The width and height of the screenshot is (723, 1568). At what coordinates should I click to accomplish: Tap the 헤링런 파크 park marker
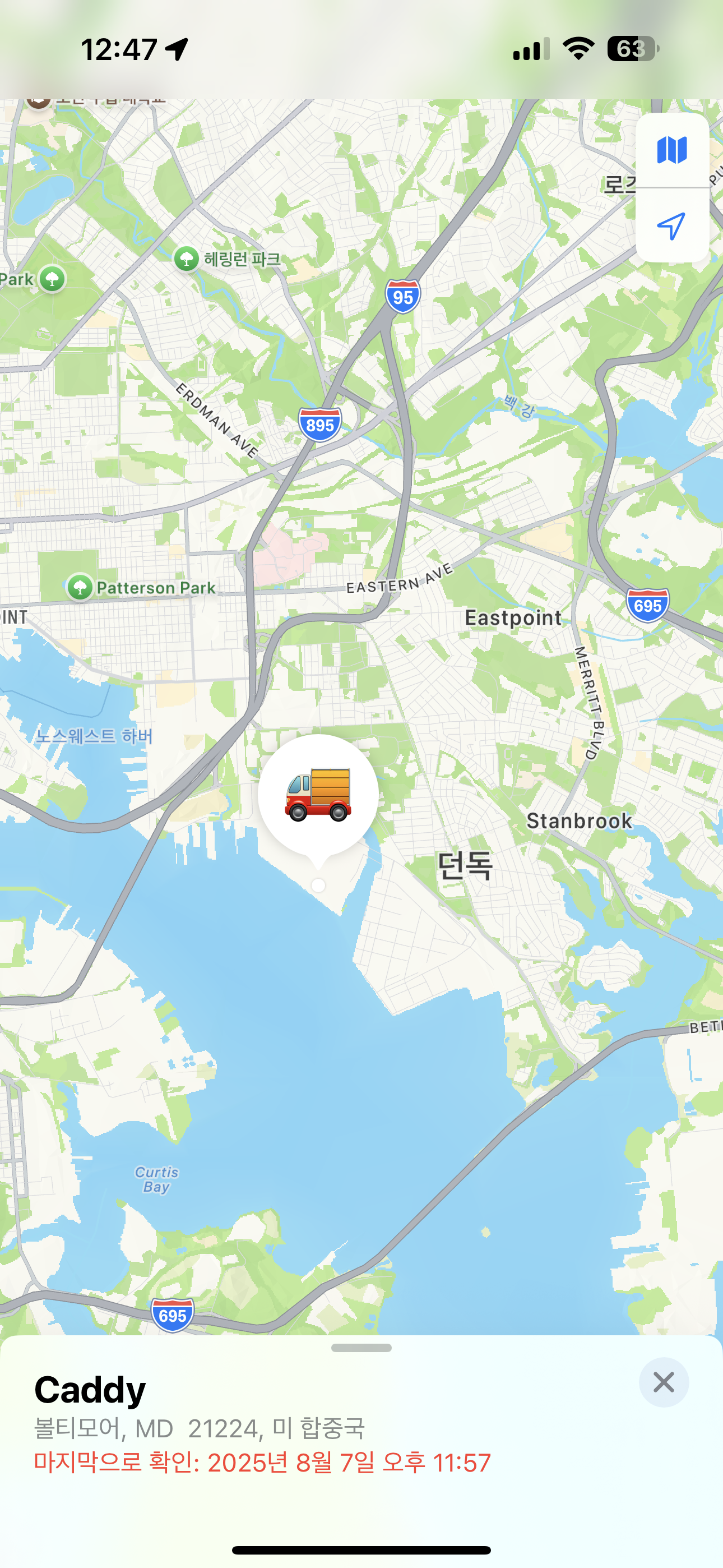click(187, 259)
